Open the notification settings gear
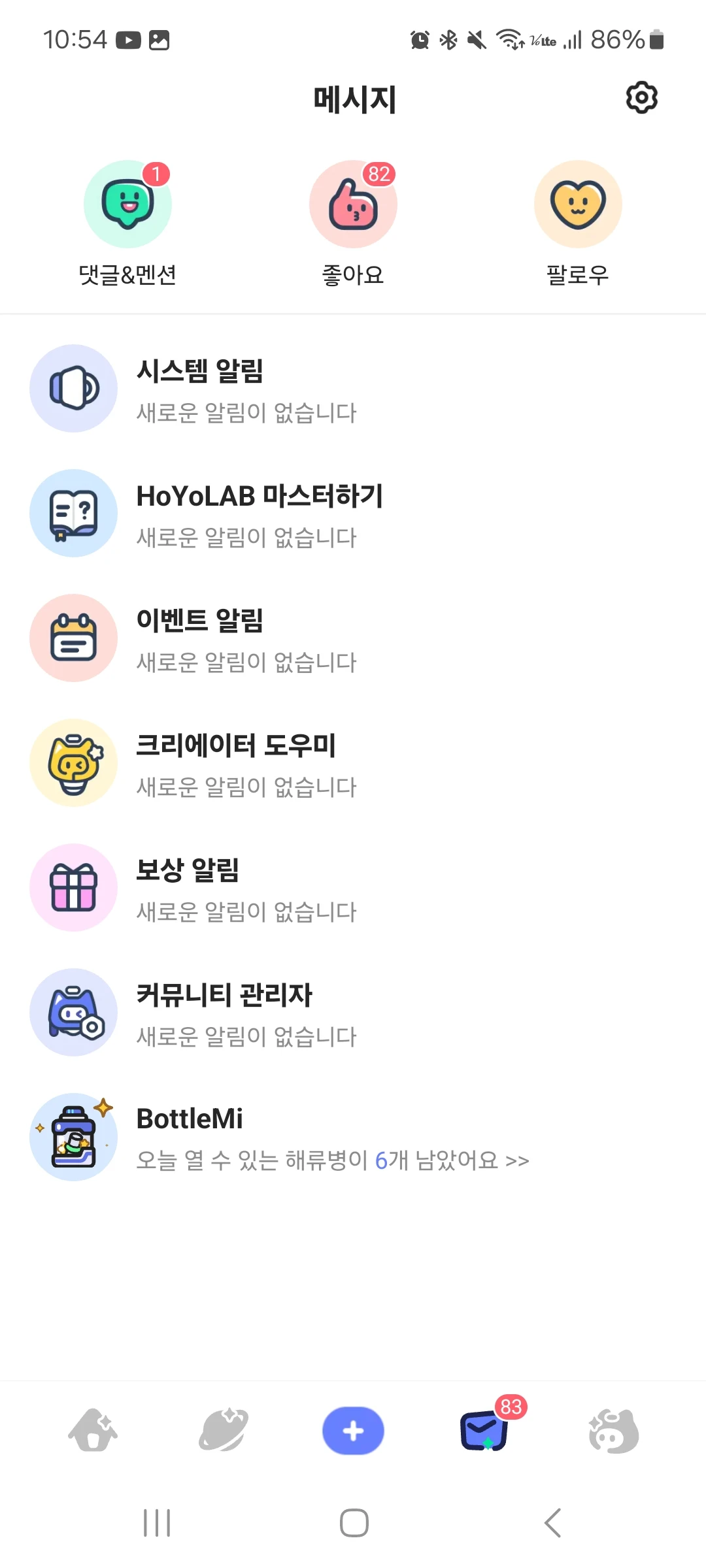This screenshot has height=1568, width=706. click(x=641, y=97)
